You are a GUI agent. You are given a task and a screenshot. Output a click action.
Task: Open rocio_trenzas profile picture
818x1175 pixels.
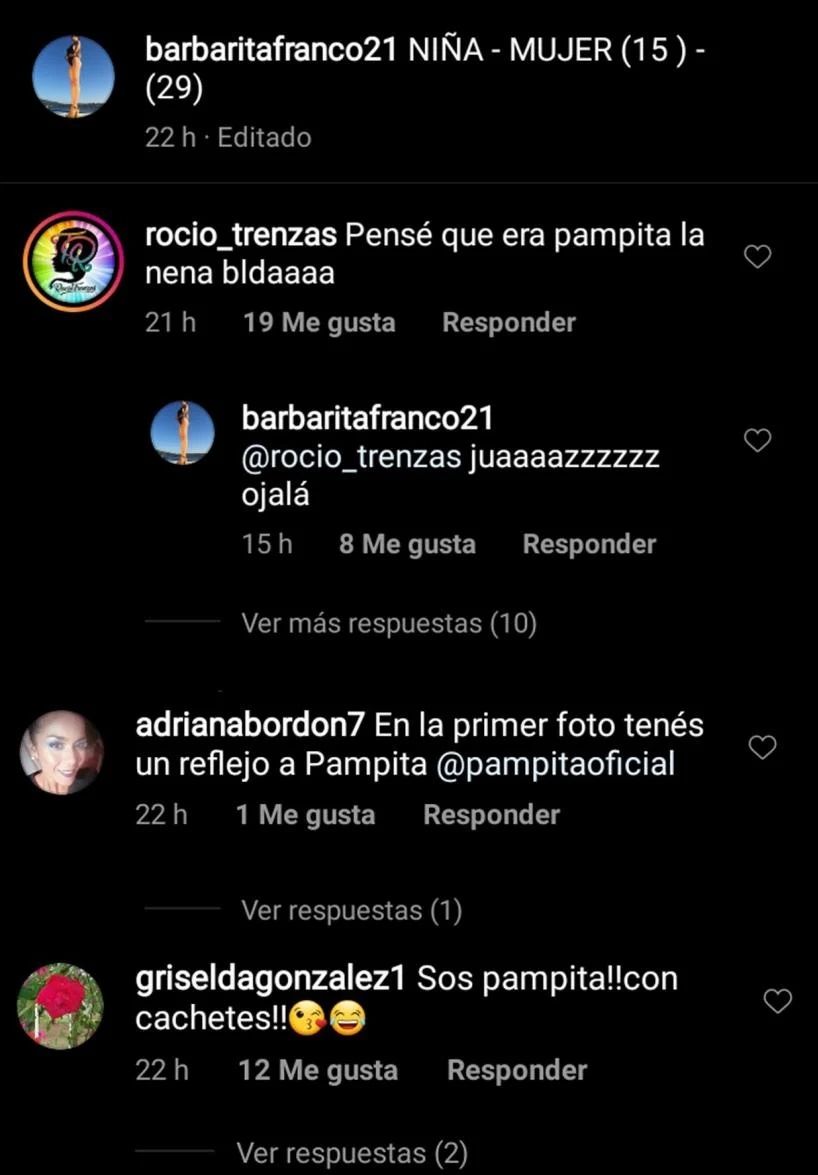(73, 262)
